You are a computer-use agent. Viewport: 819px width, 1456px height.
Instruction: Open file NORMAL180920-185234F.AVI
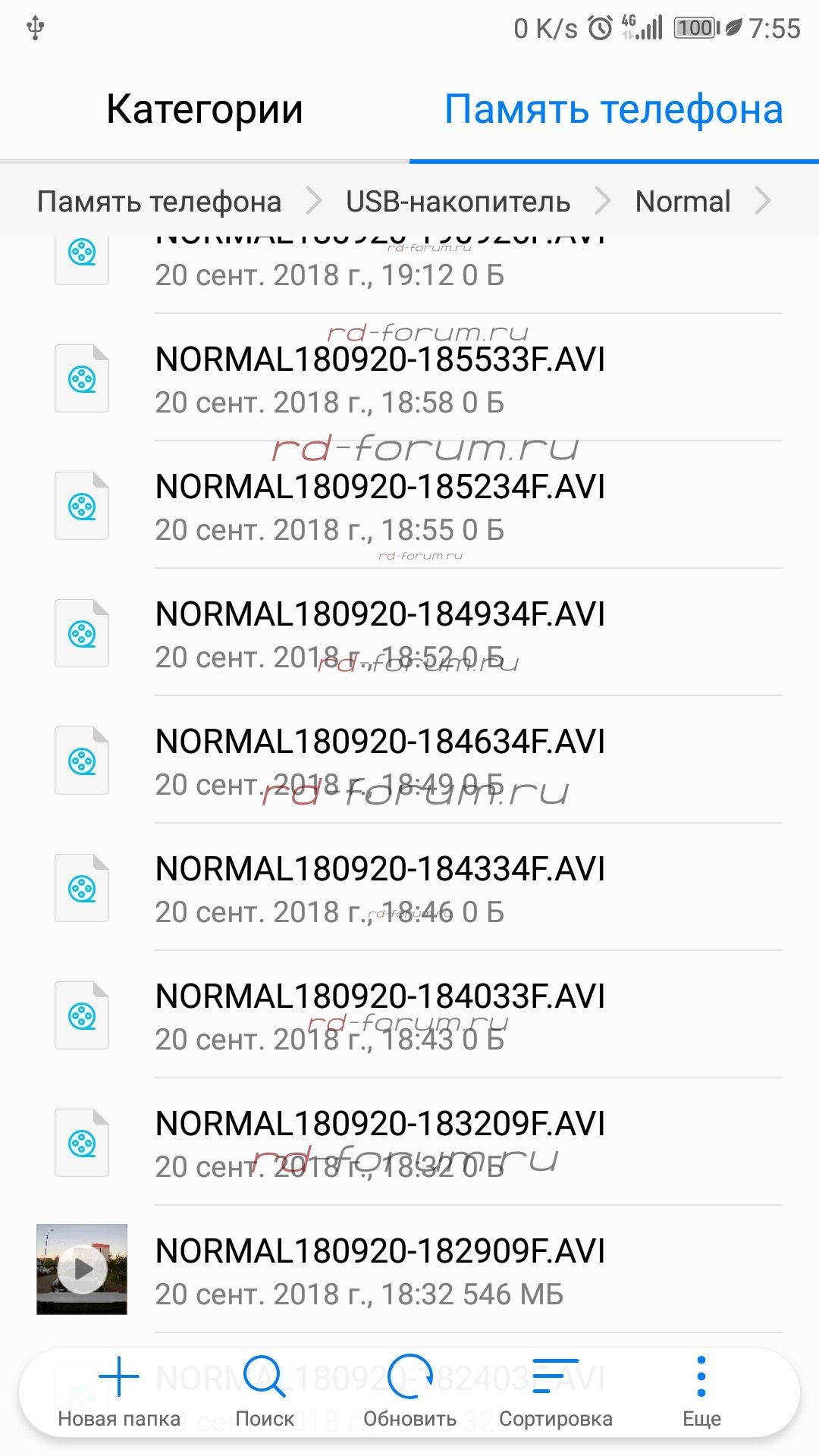[380, 506]
